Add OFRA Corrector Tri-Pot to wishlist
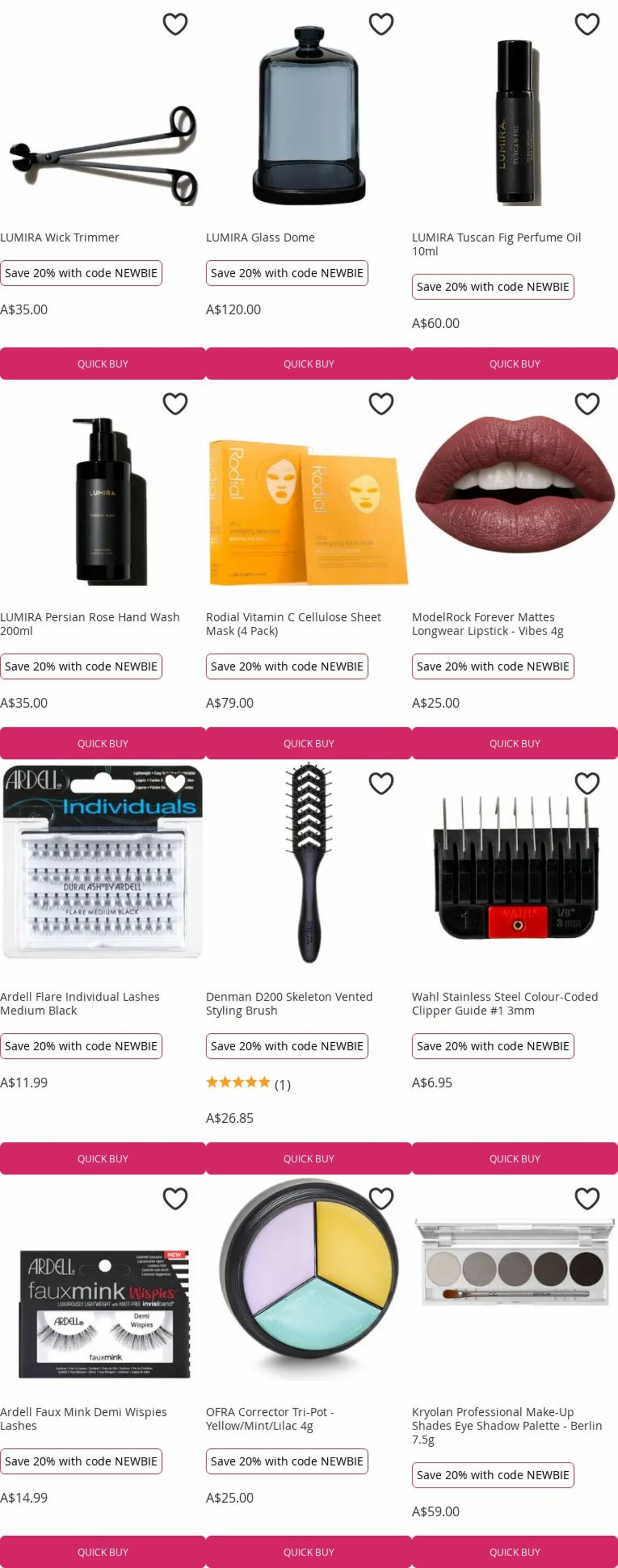The image size is (618, 1568). (x=381, y=1198)
